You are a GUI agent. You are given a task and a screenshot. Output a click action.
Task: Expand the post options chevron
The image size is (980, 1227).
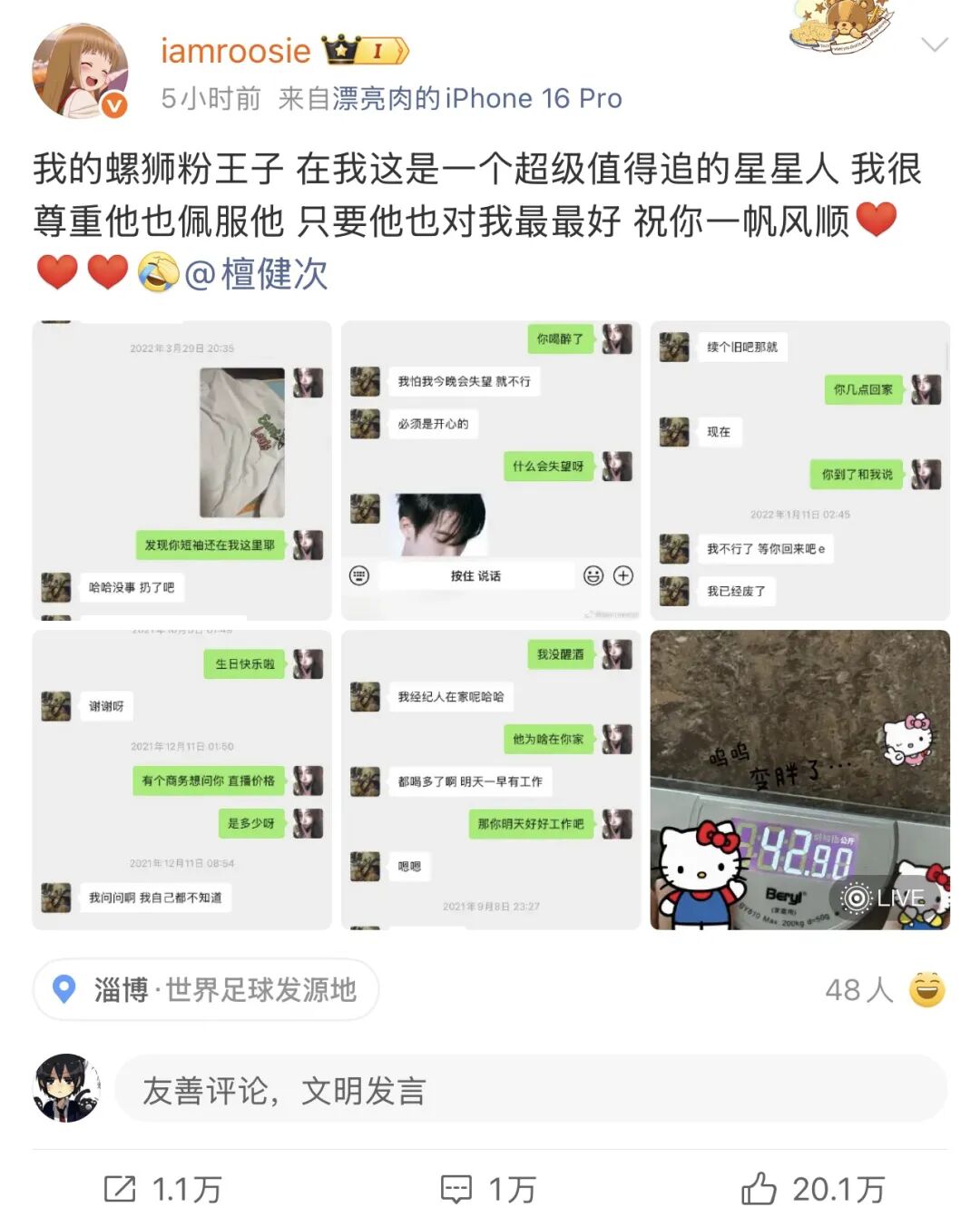934,44
